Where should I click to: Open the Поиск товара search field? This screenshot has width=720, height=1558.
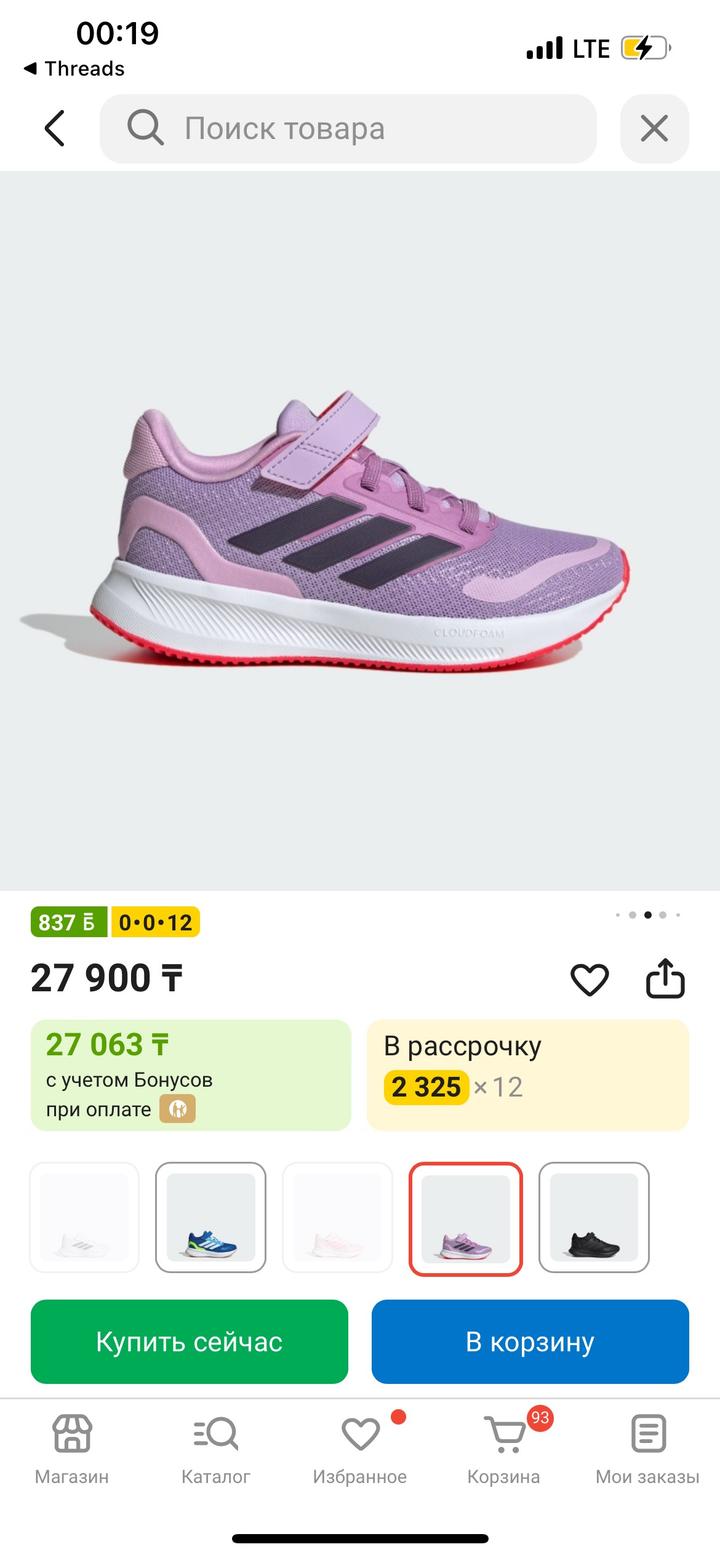click(x=348, y=128)
